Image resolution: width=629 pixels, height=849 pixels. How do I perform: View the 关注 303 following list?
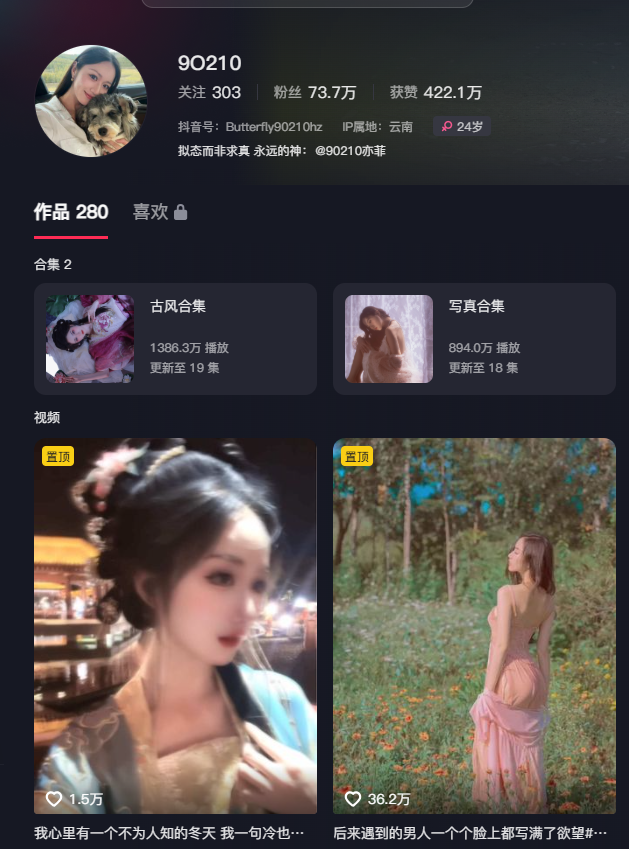click(x=209, y=92)
